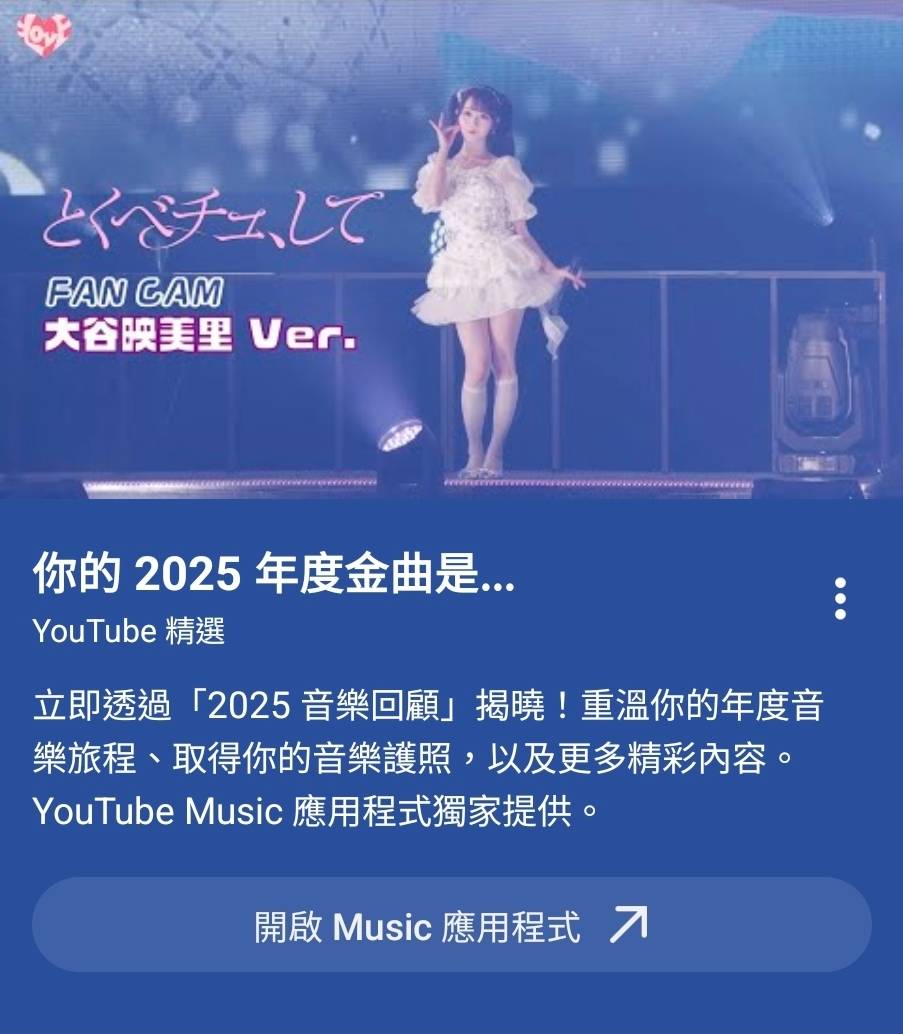Screen dimensions: 903x1034
Task: Open the three-dot overflow menu
Action: click(840, 598)
